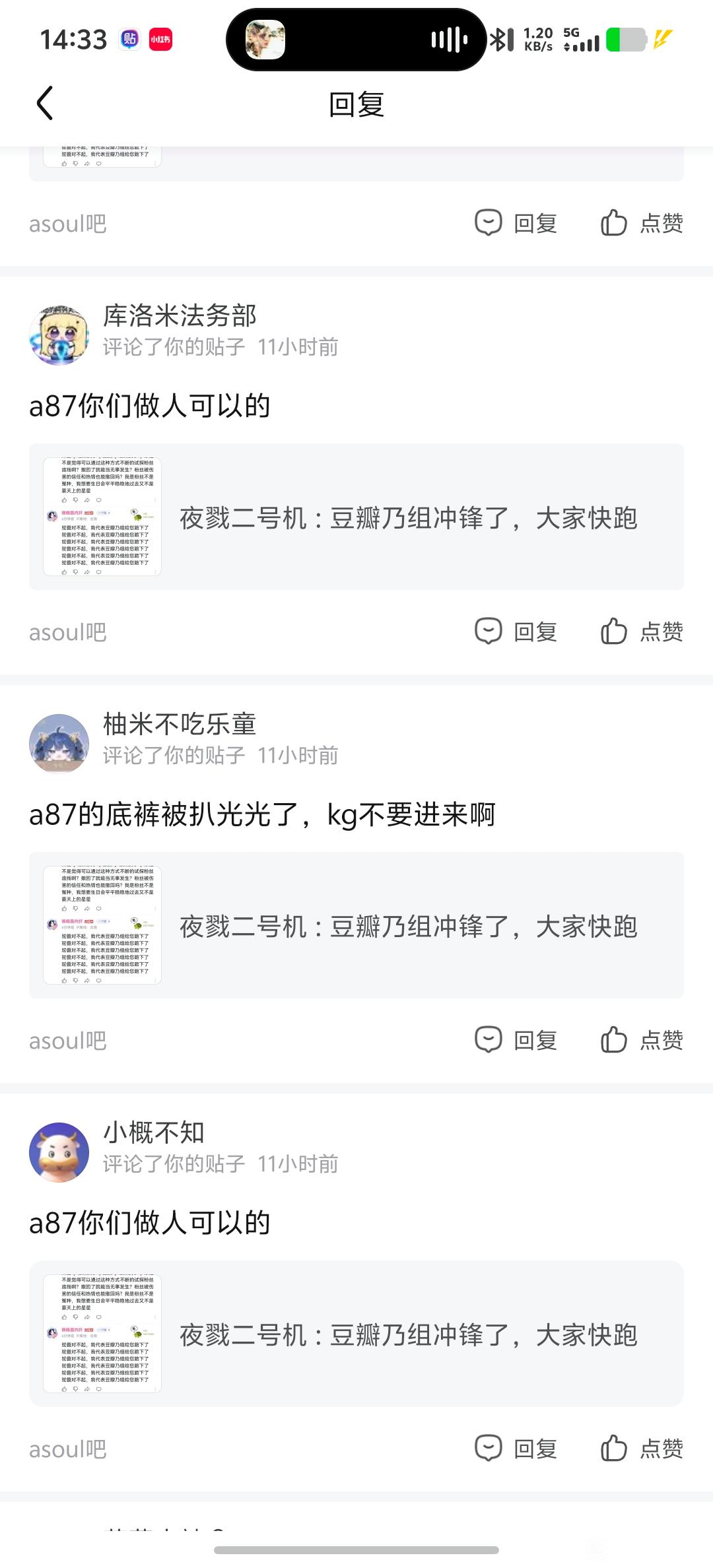Open 库洛米法务部's profile avatar

point(59,335)
